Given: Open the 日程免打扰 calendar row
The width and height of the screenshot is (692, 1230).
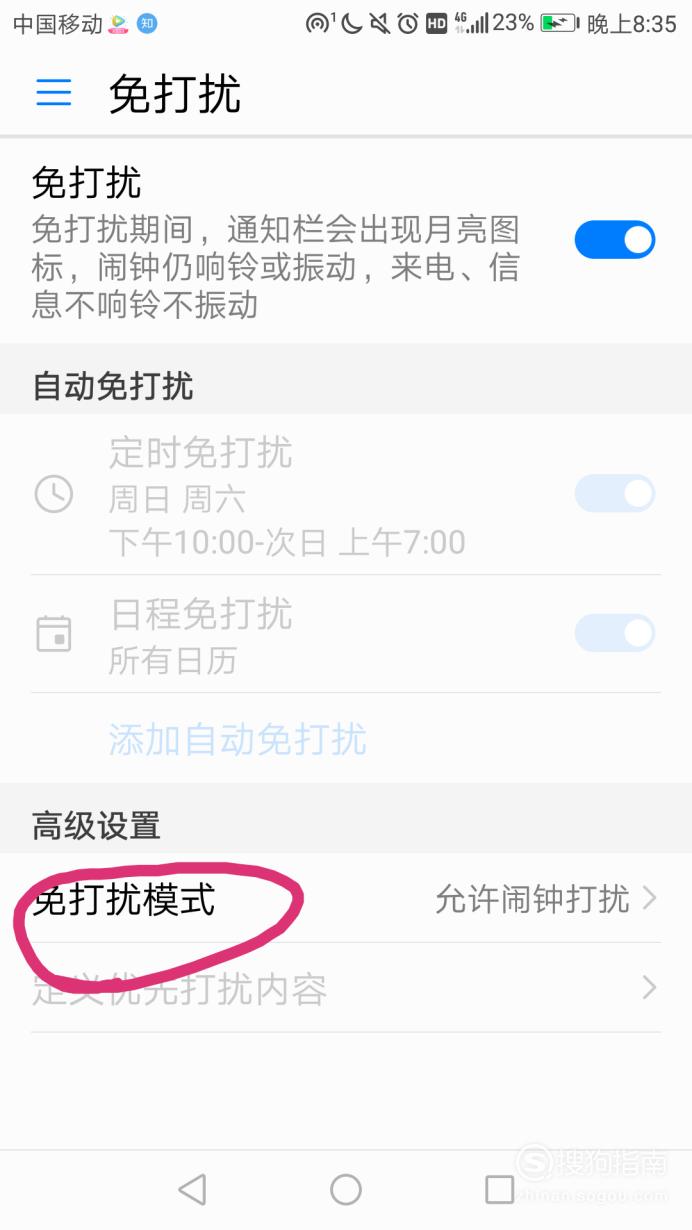Looking at the screenshot, I should [x=346, y=634].
